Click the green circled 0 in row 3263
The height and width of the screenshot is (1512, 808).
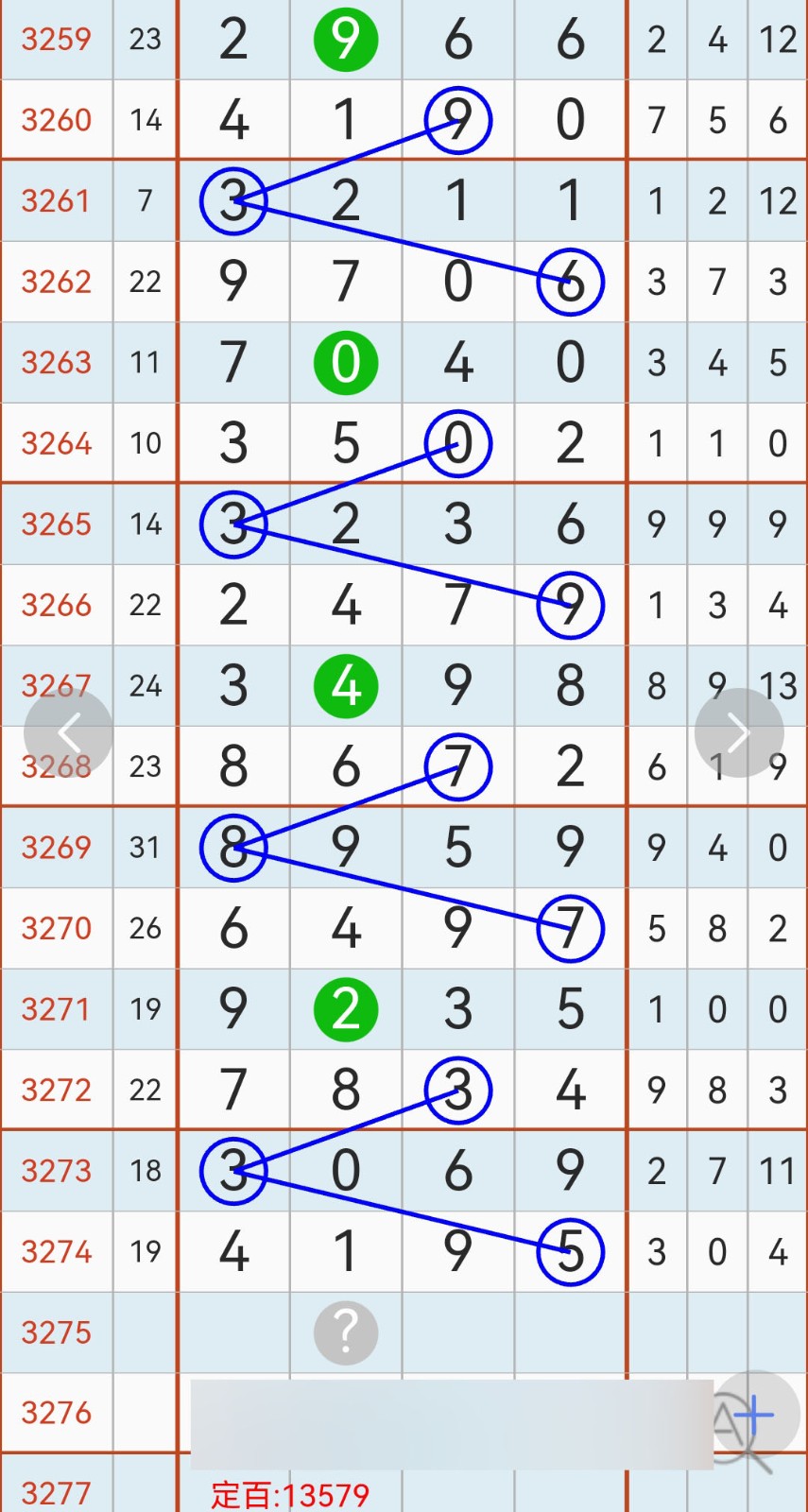click(346, 362)
